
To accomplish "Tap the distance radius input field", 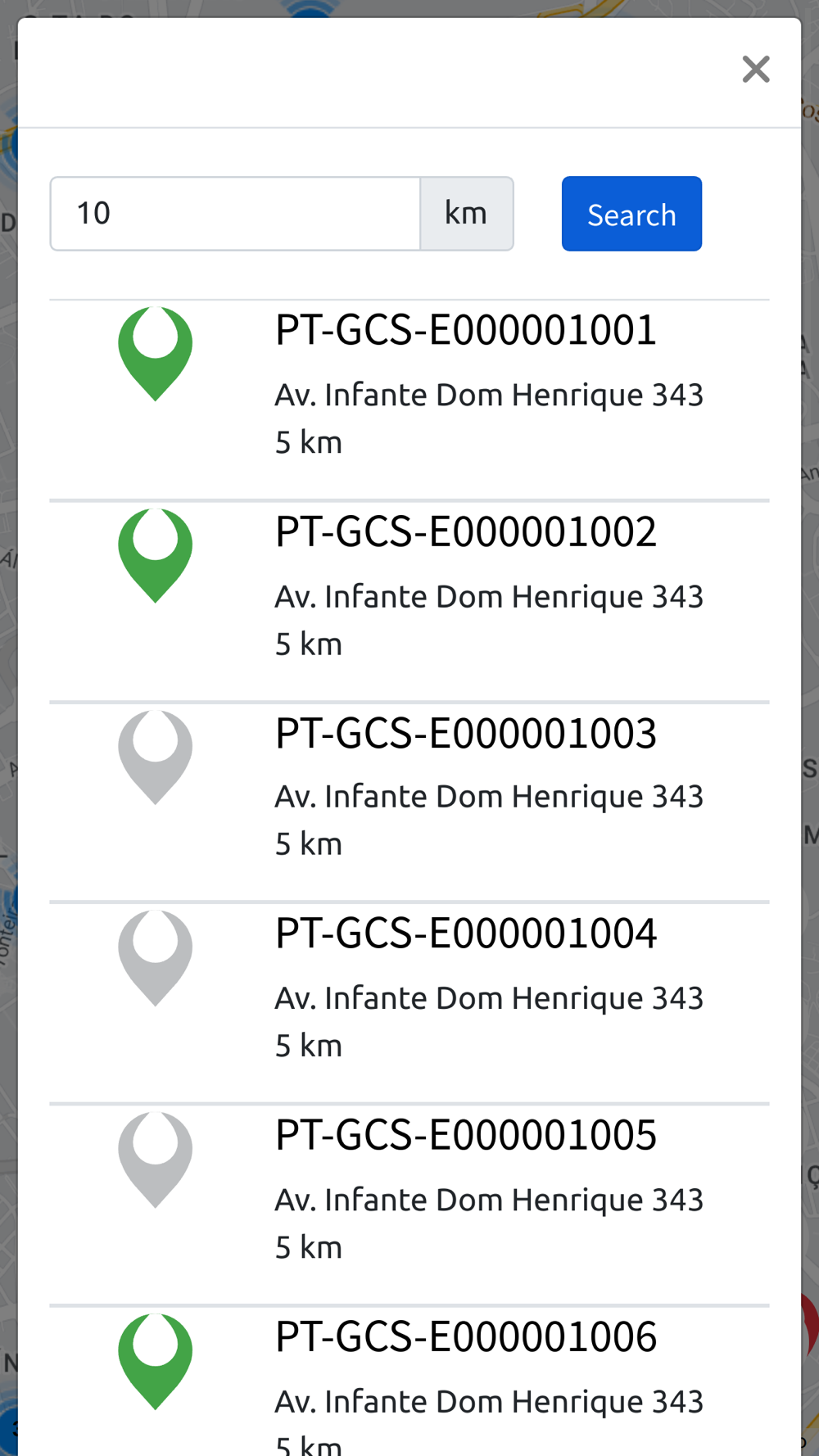I will (x=235, y=214).
